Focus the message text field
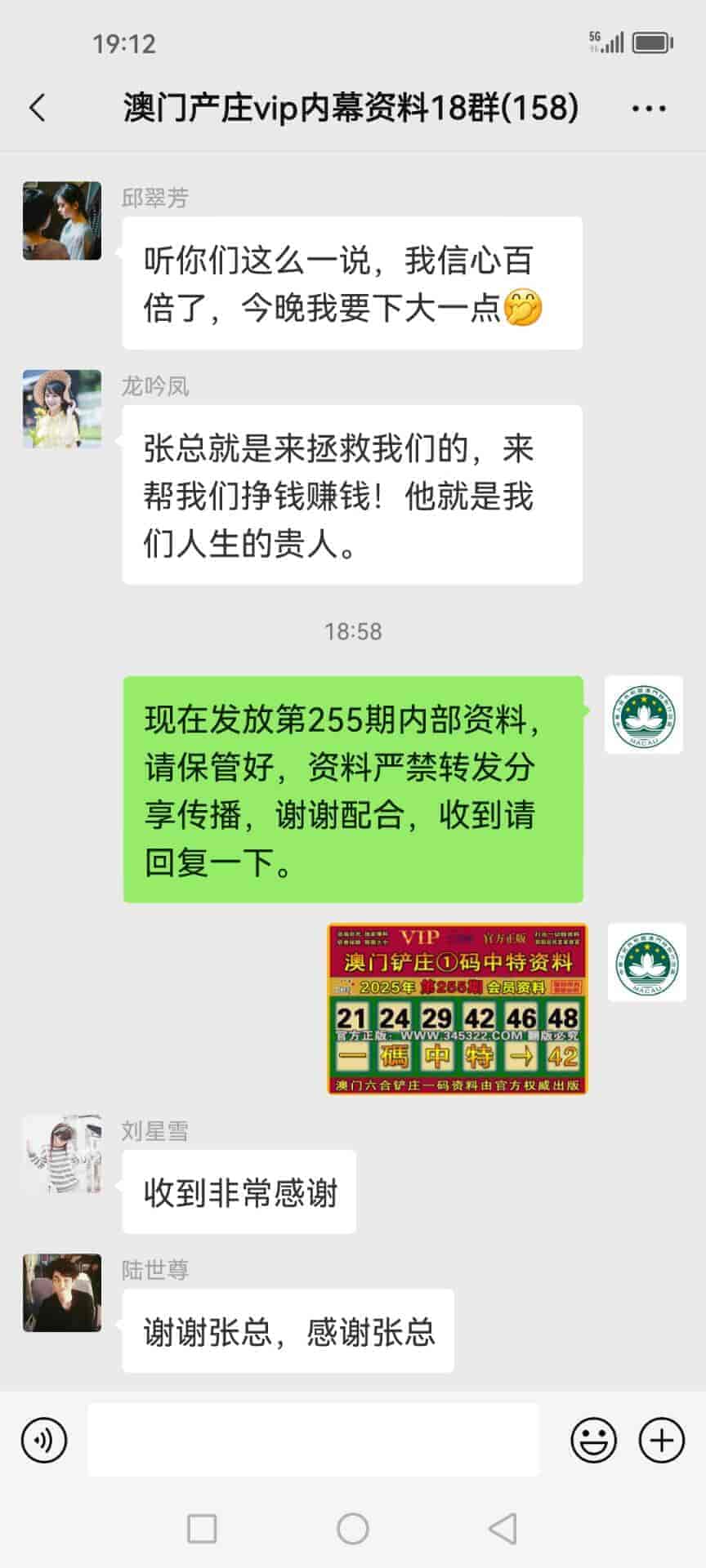Screen dimensions: 706x1568 pyautogui.click(x=313, y=1440)
